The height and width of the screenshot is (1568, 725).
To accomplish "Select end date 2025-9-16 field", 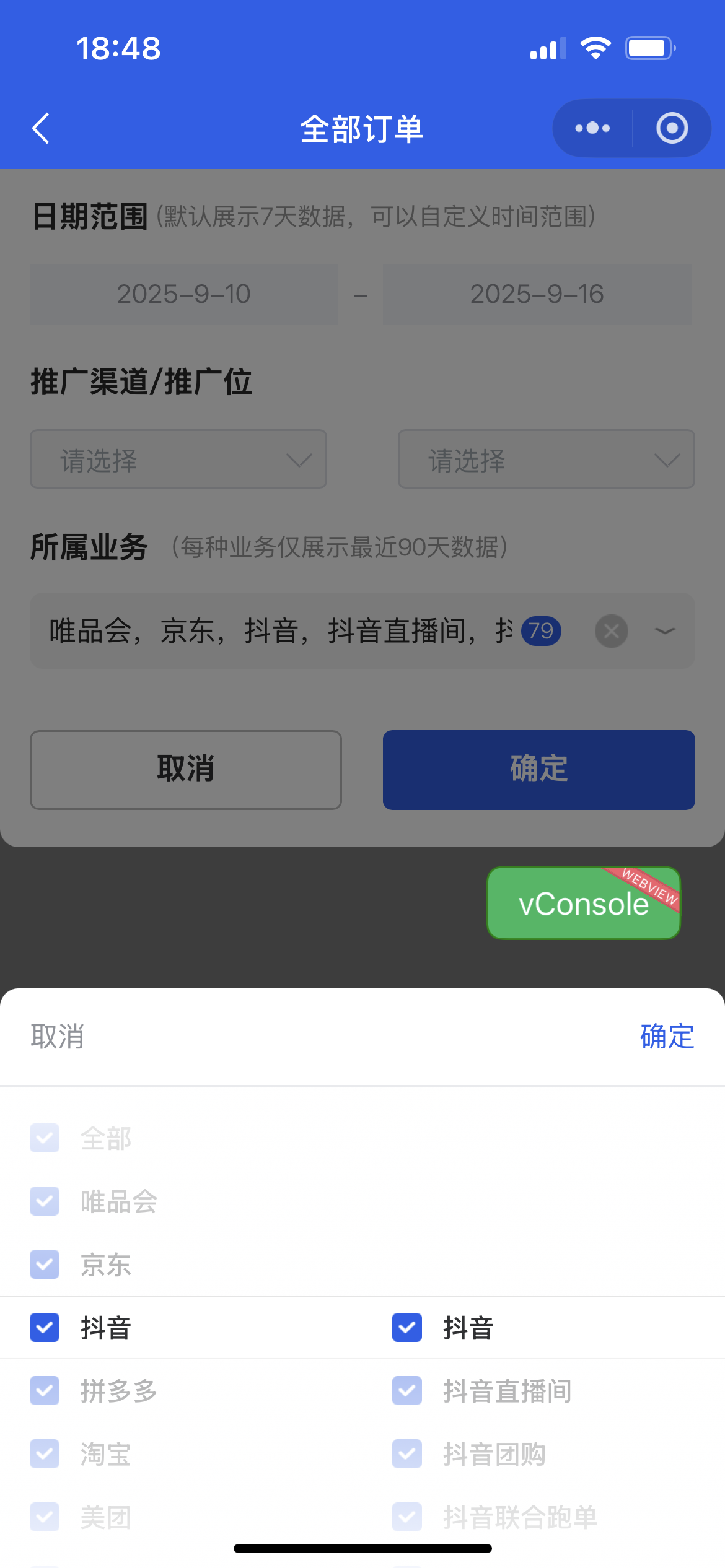I will click(x=537, y=294).
